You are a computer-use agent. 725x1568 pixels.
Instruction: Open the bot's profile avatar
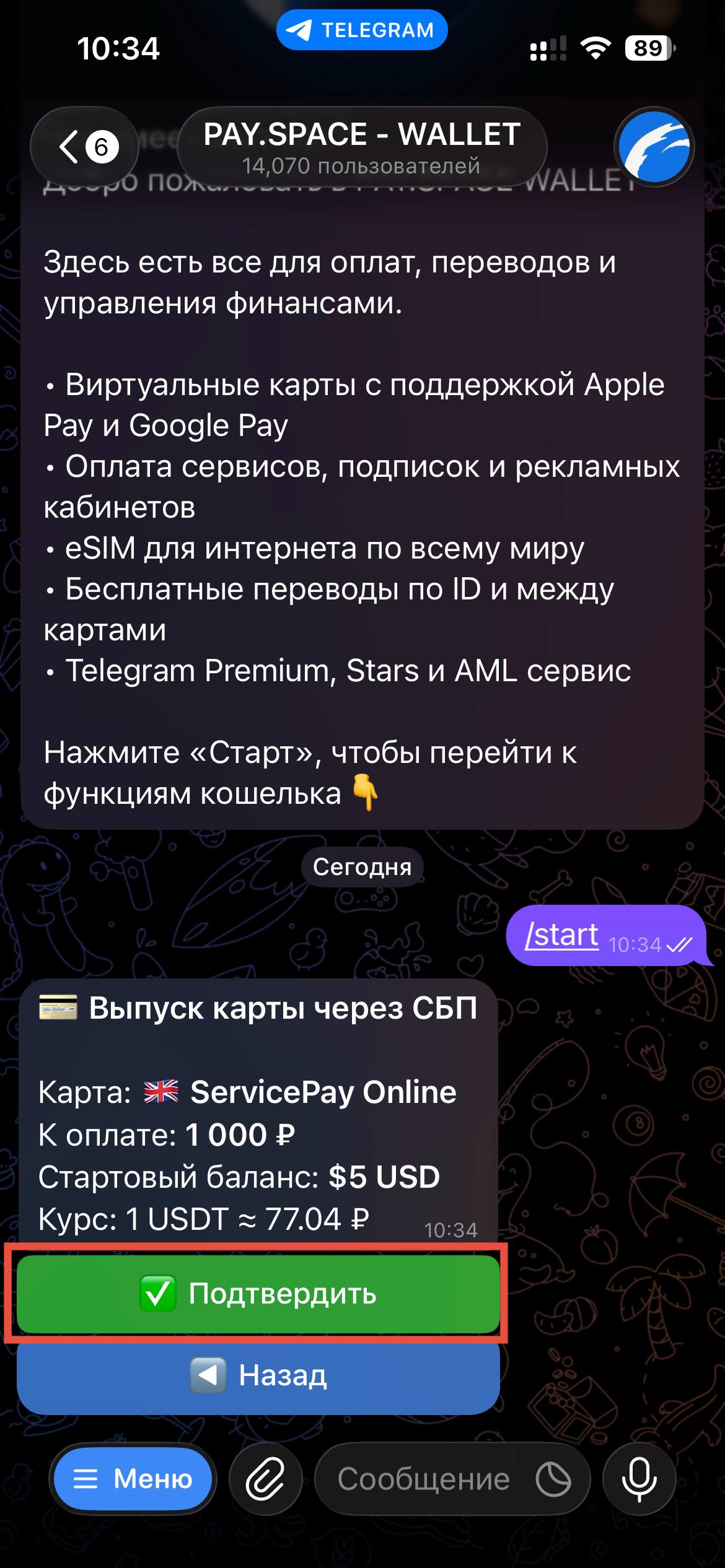click(x=654, y=147)
